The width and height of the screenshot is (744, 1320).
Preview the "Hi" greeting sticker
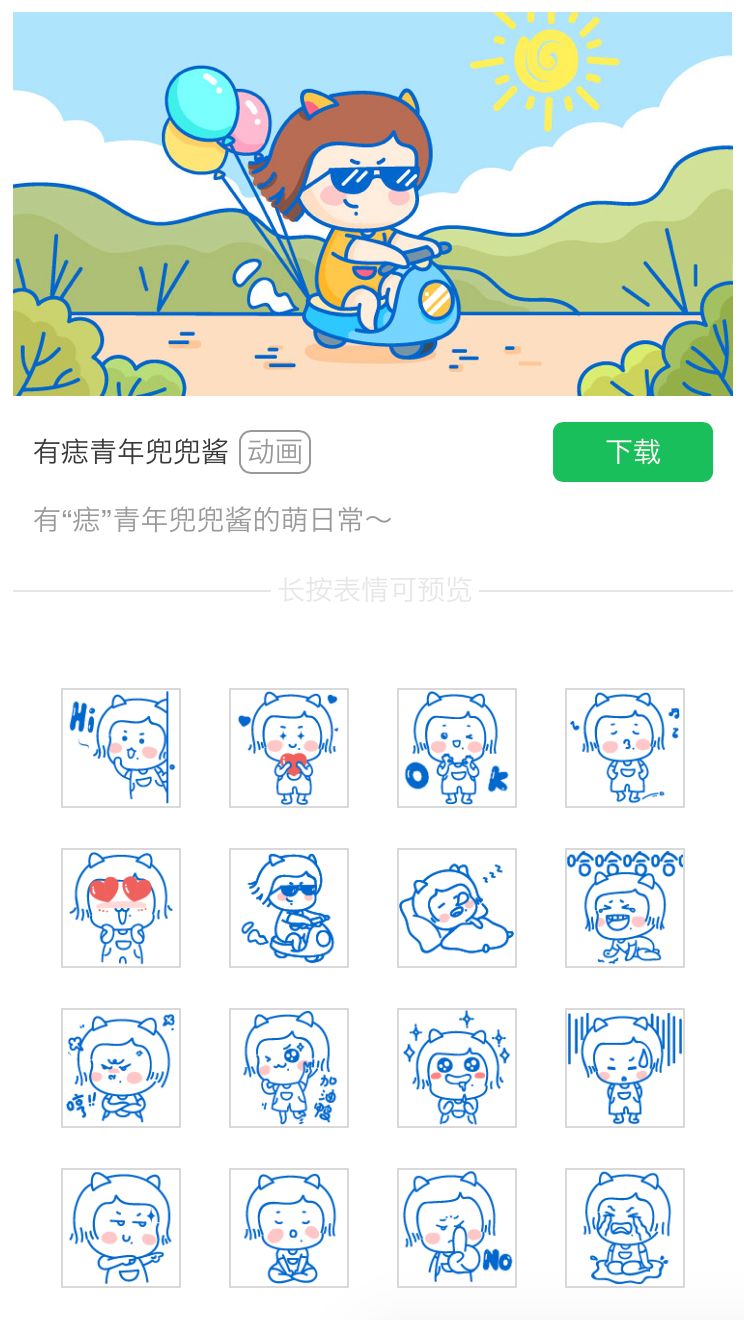tap(120, 747)
